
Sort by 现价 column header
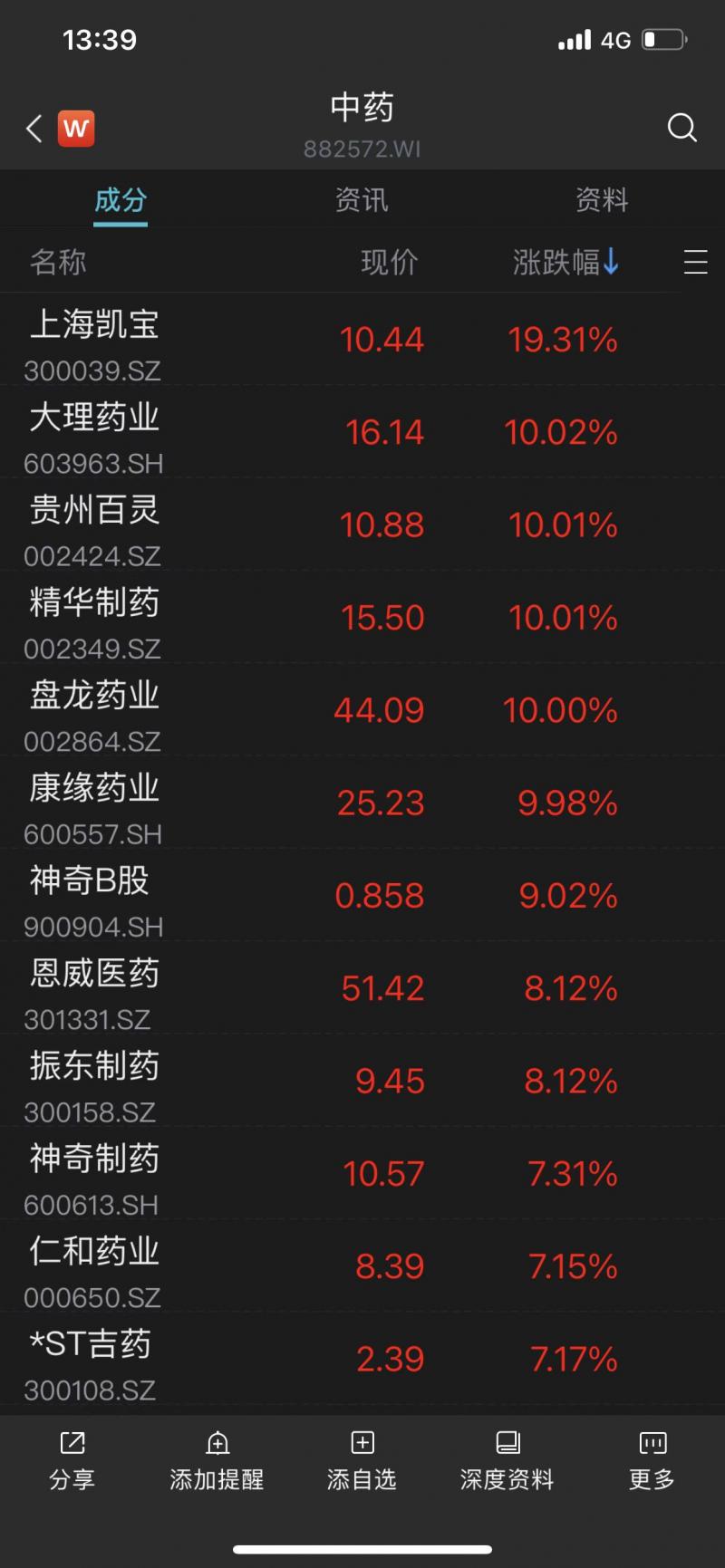(x=390, y=262)
